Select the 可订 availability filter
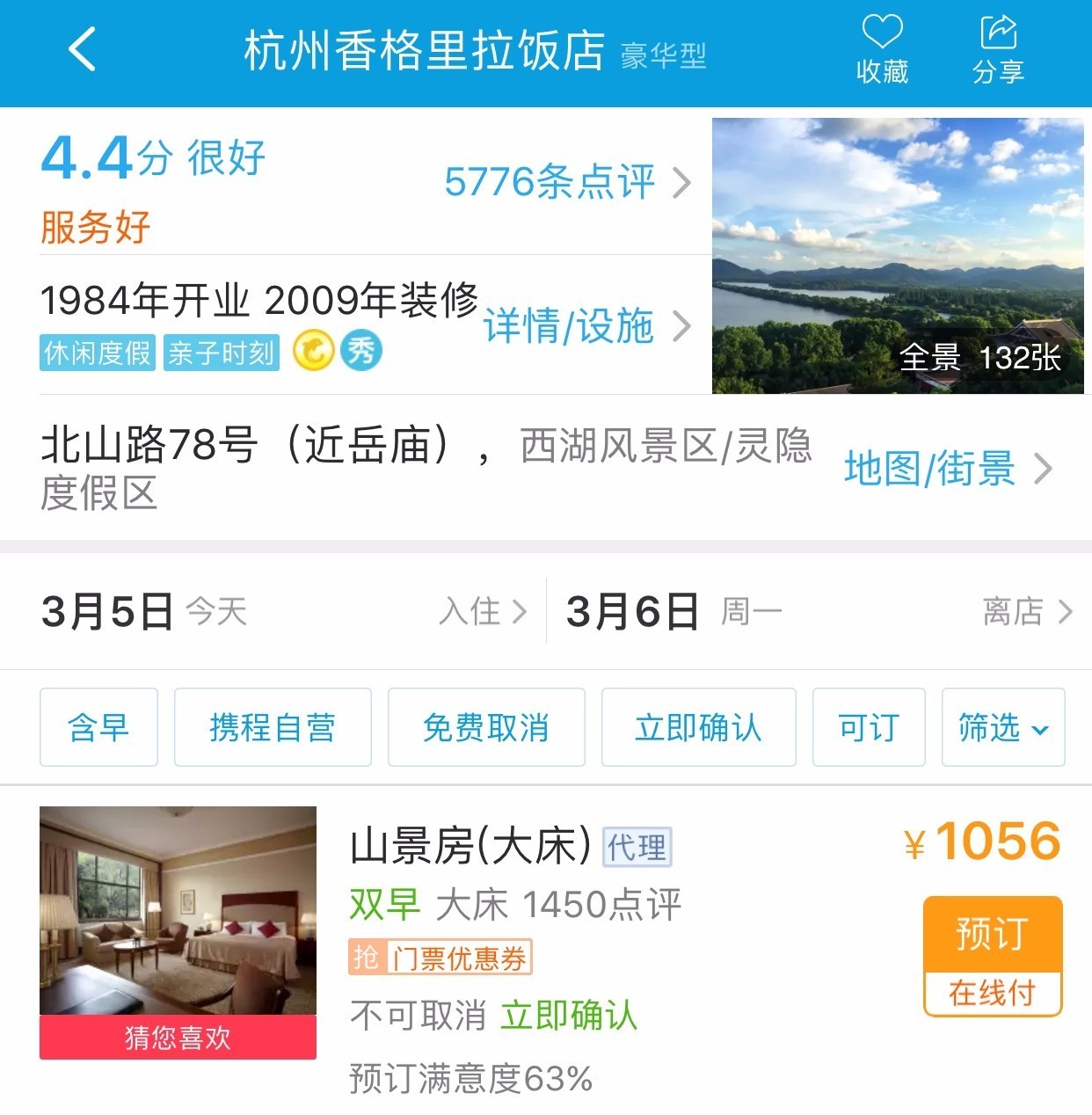1092x1115 pixels. (x=869, y=727)
